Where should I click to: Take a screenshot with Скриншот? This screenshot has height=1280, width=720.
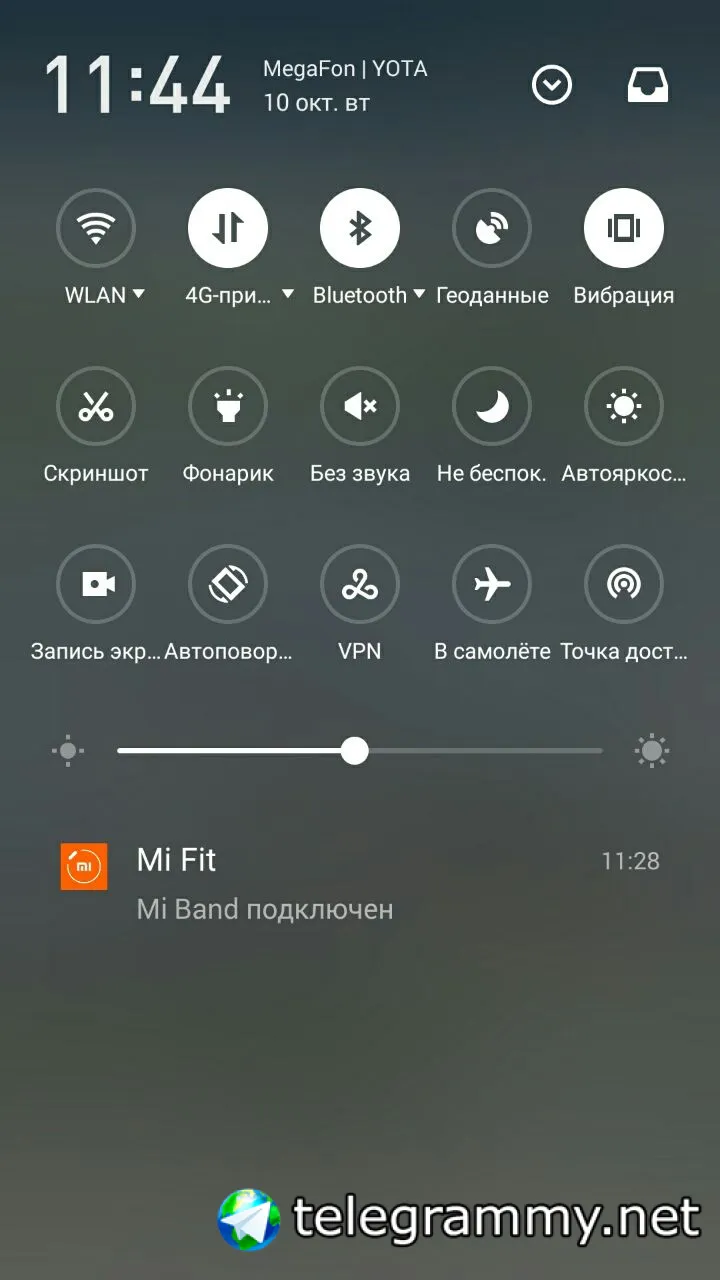pos(96,407)
